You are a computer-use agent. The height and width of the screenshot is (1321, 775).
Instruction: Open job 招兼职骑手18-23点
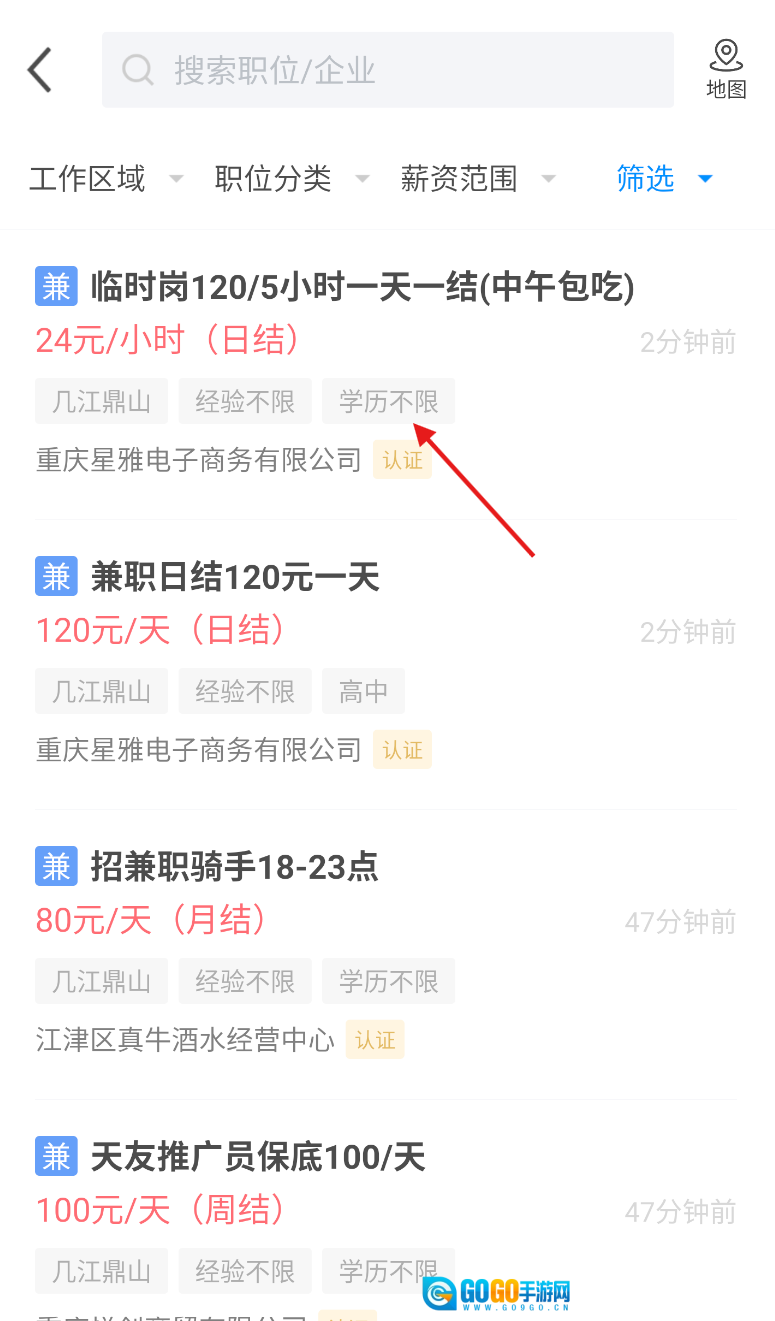point(235,867)
